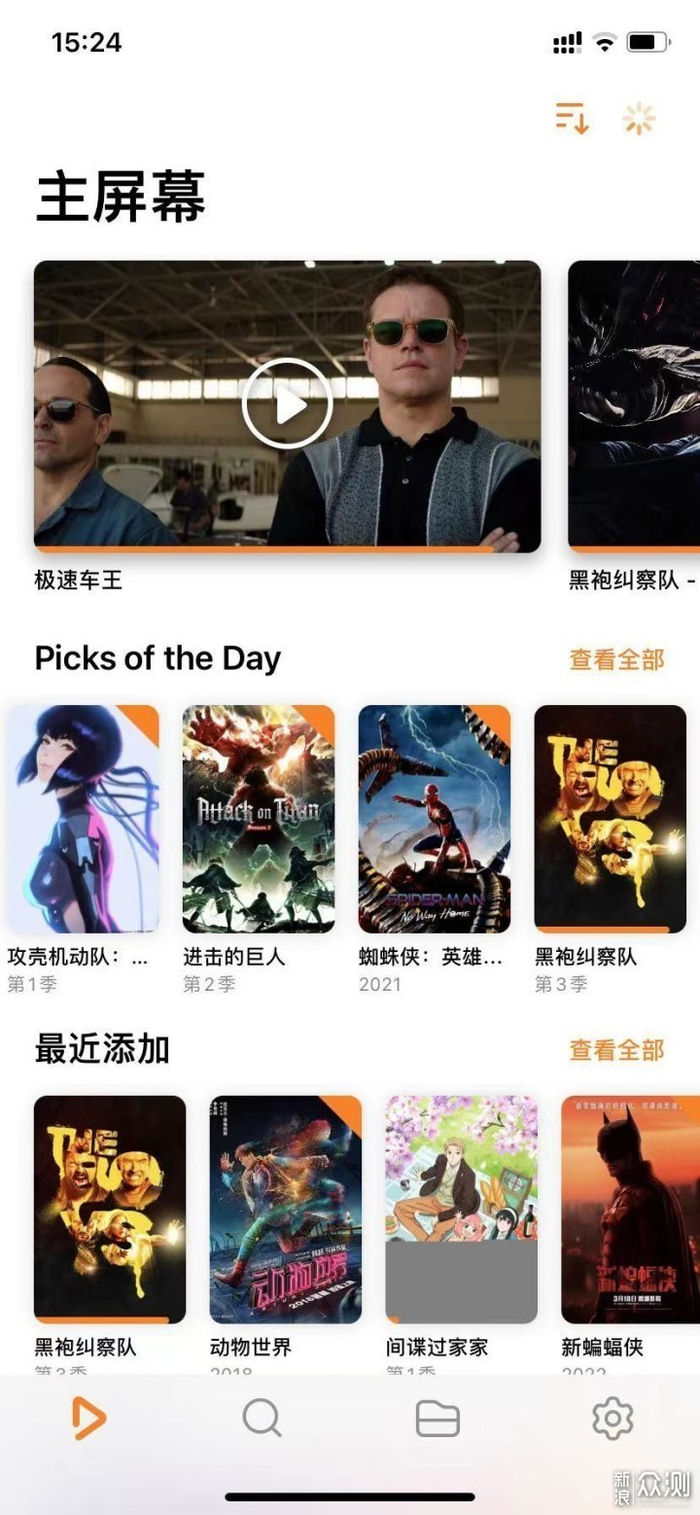View all recently added in 最近添加

[x=616, y=1049]
